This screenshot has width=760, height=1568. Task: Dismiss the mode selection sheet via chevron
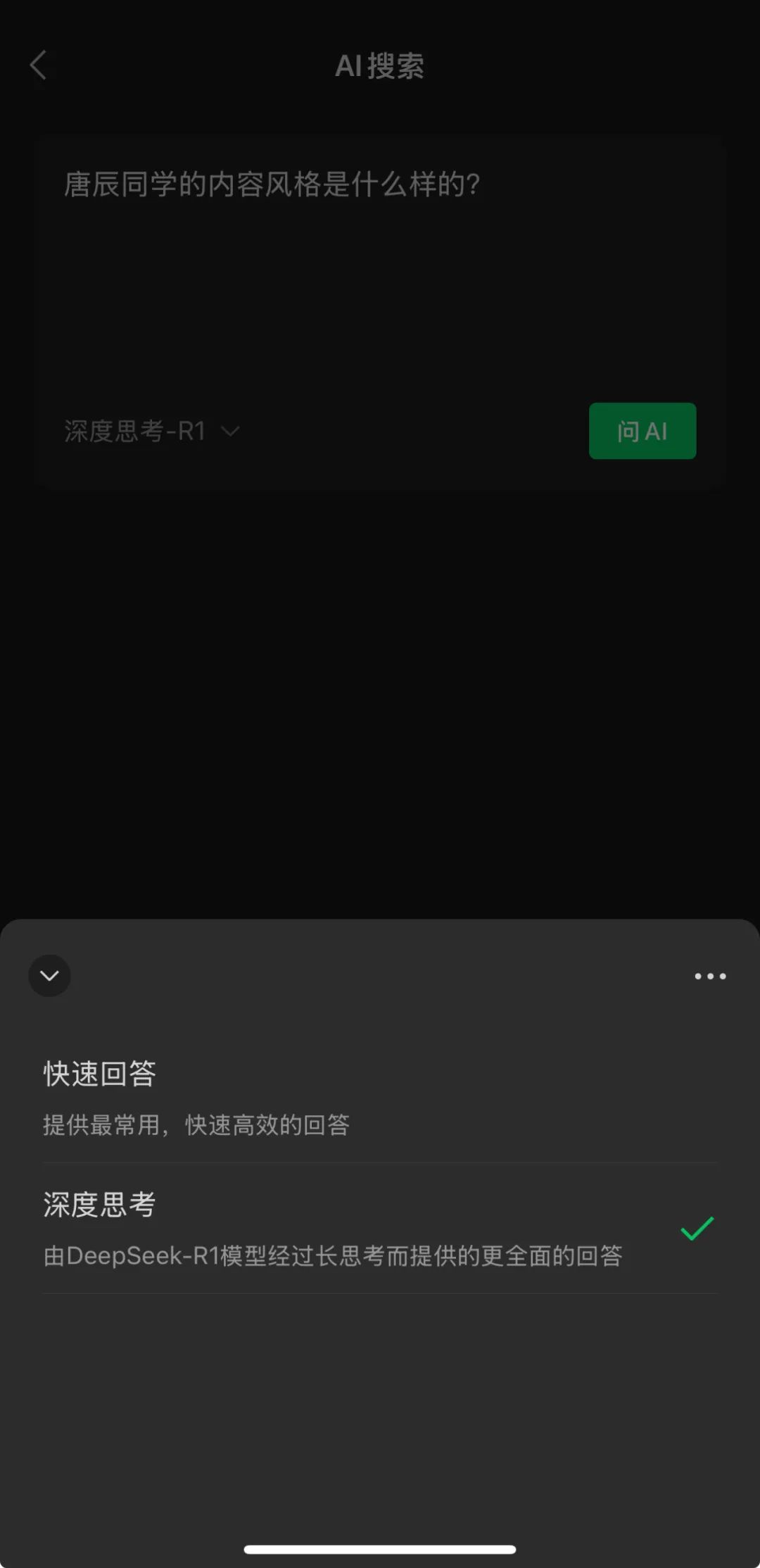[49, 976]
